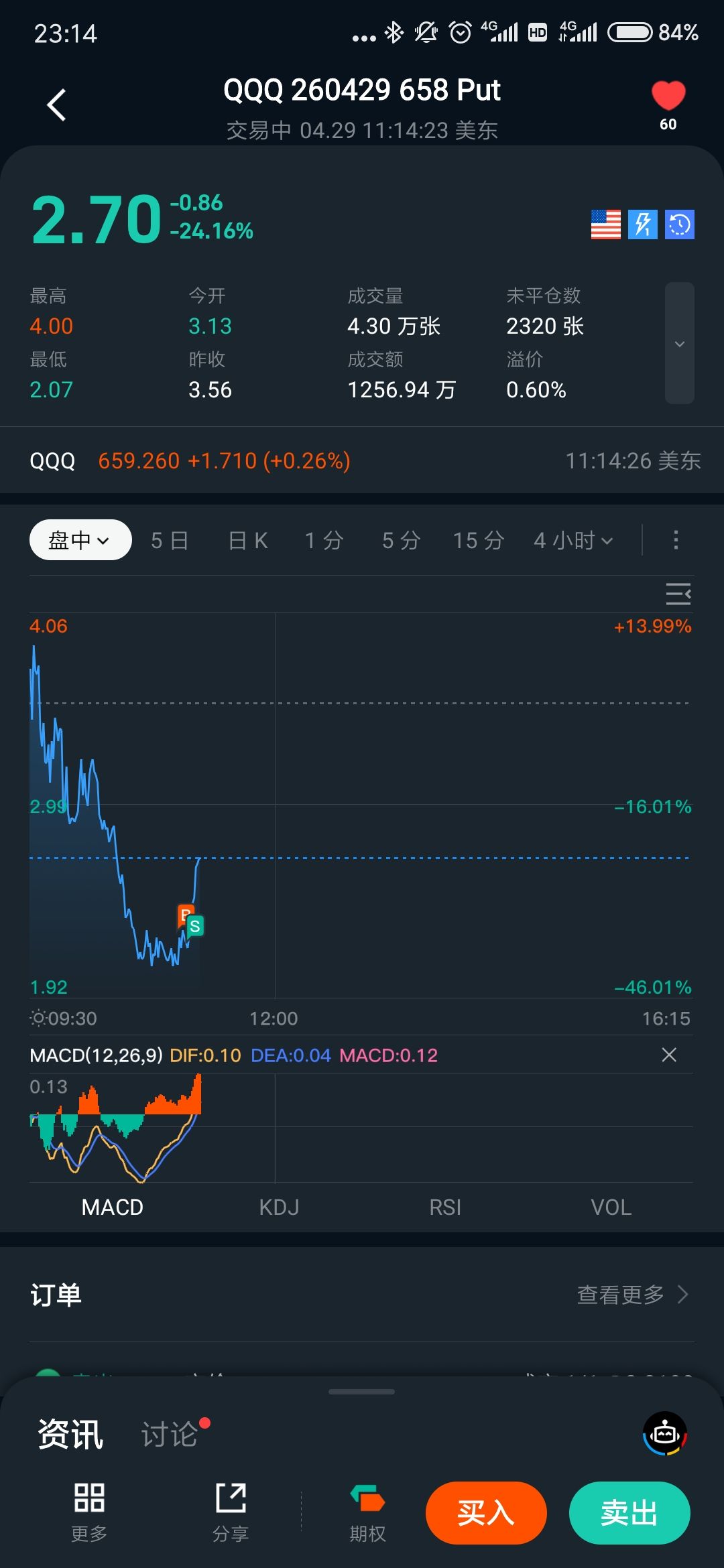This screenshot has width=724, height=1568.
Task: Switch indicator to RSI
Action: (x=445, y=1207)
